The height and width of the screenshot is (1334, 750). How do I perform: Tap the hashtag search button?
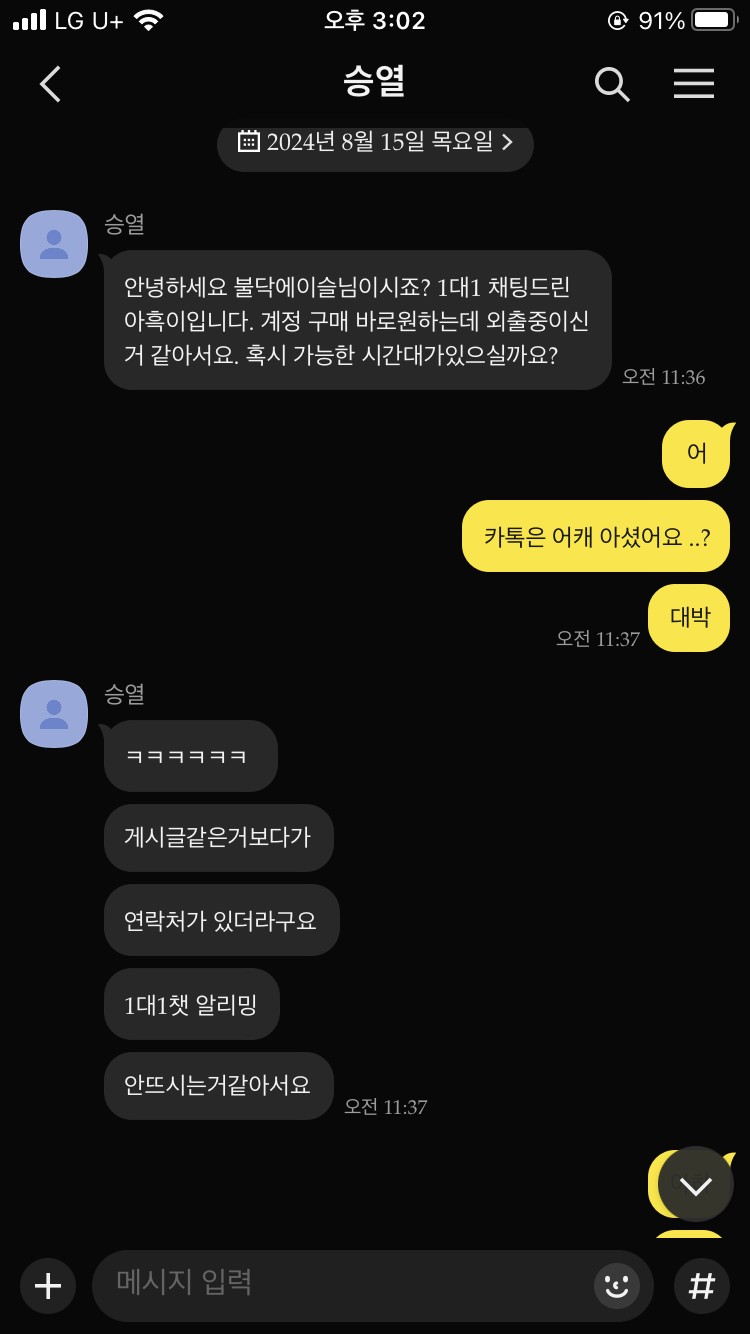pos(702,1285)
